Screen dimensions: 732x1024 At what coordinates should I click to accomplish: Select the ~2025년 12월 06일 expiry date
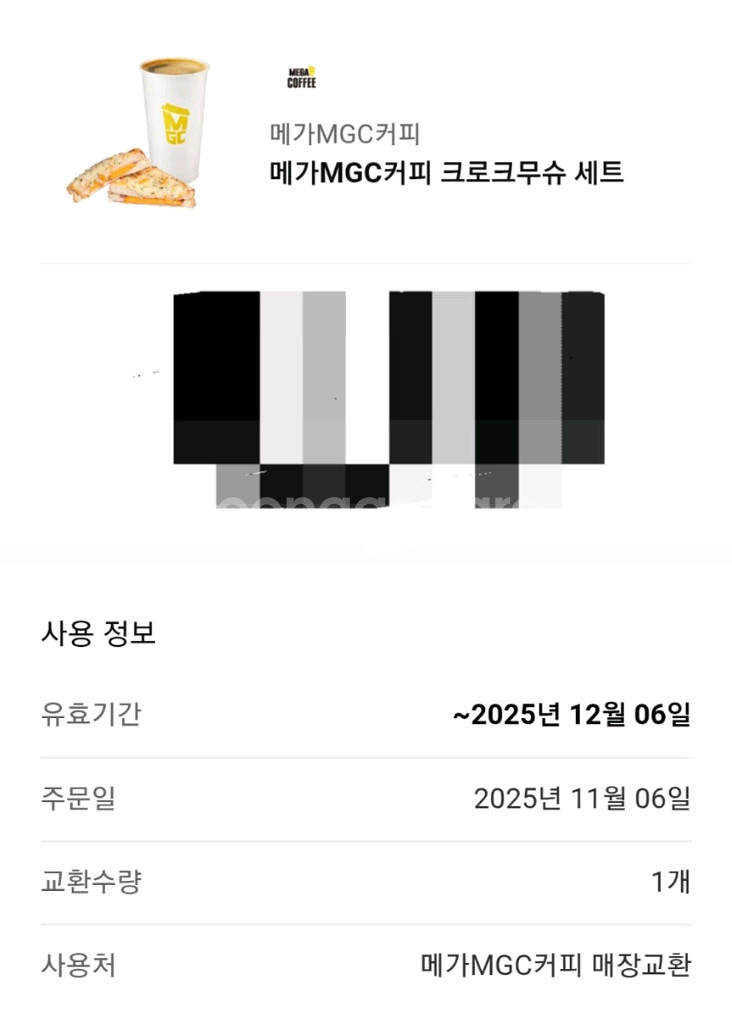[x=572, y=716]
